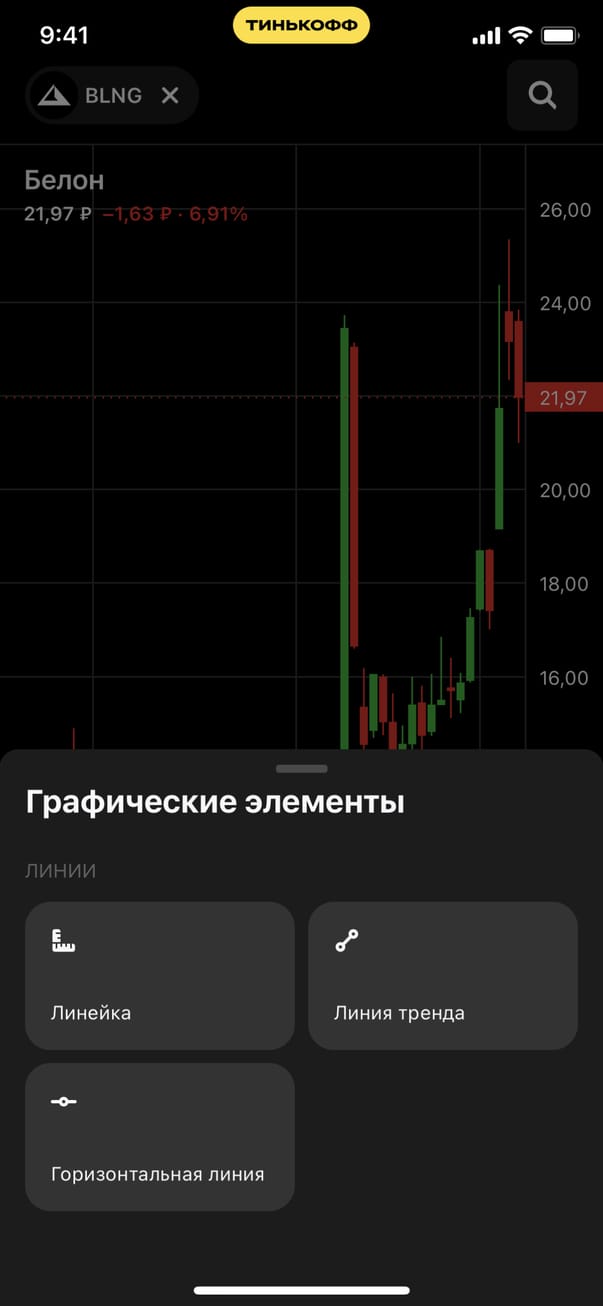Remove the BLNG ticker chip
Image resolution: width=603 pixels, height=1306 pixels.
point(170,95)
